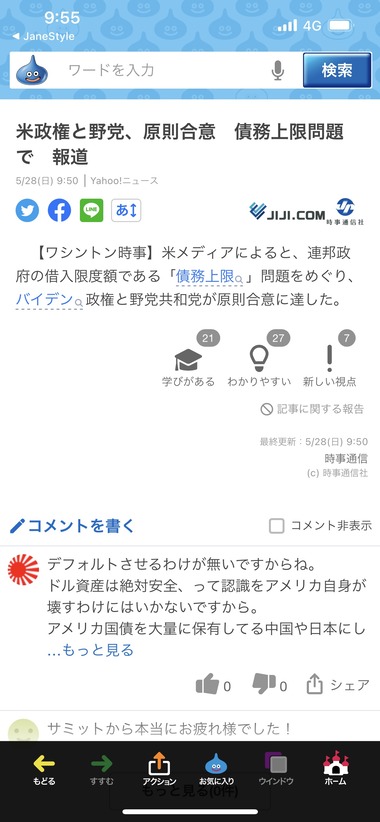
Task: Change text size with the あ button
Action: pos(126,211)
